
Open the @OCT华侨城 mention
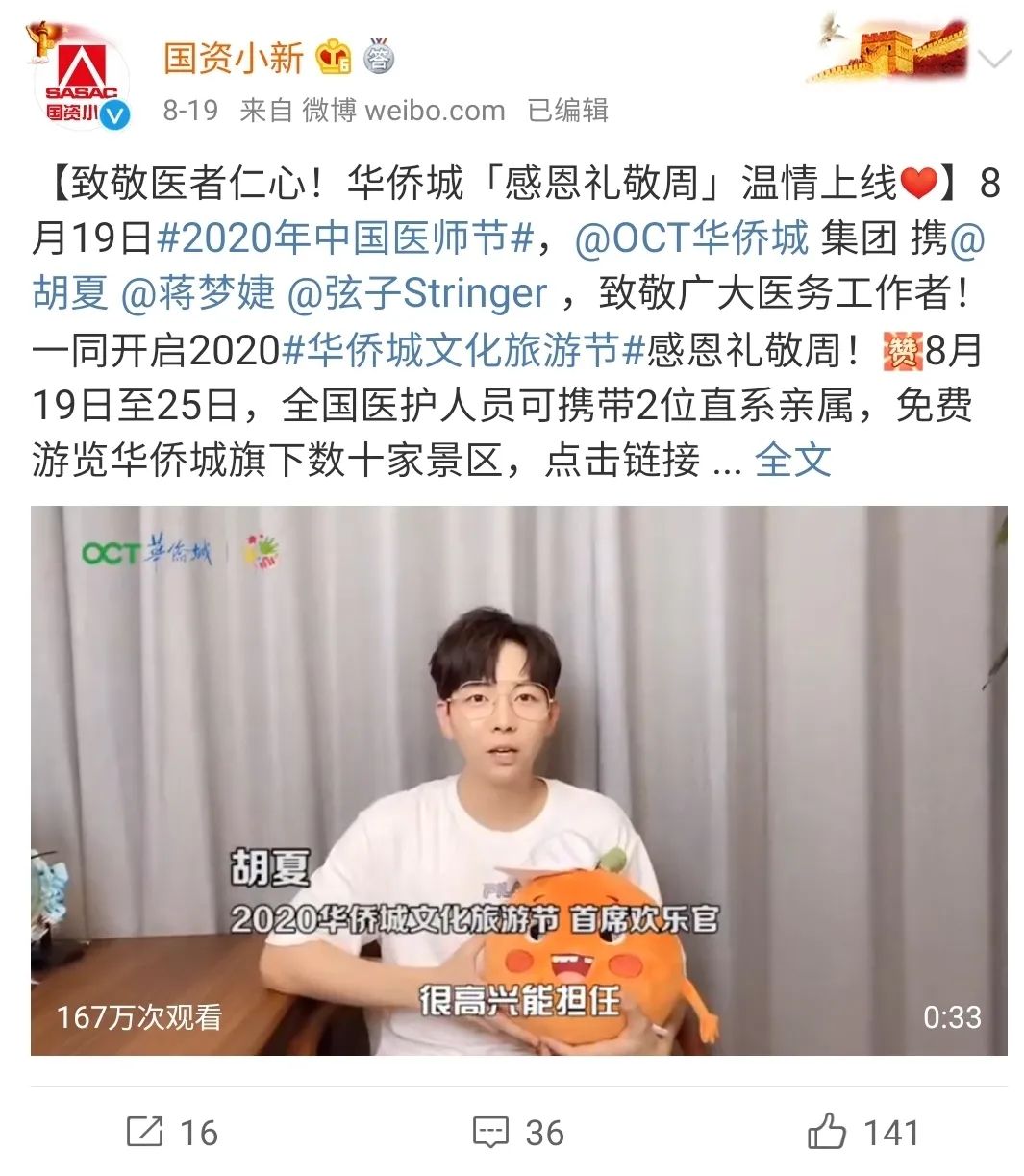tap(690, 238)
